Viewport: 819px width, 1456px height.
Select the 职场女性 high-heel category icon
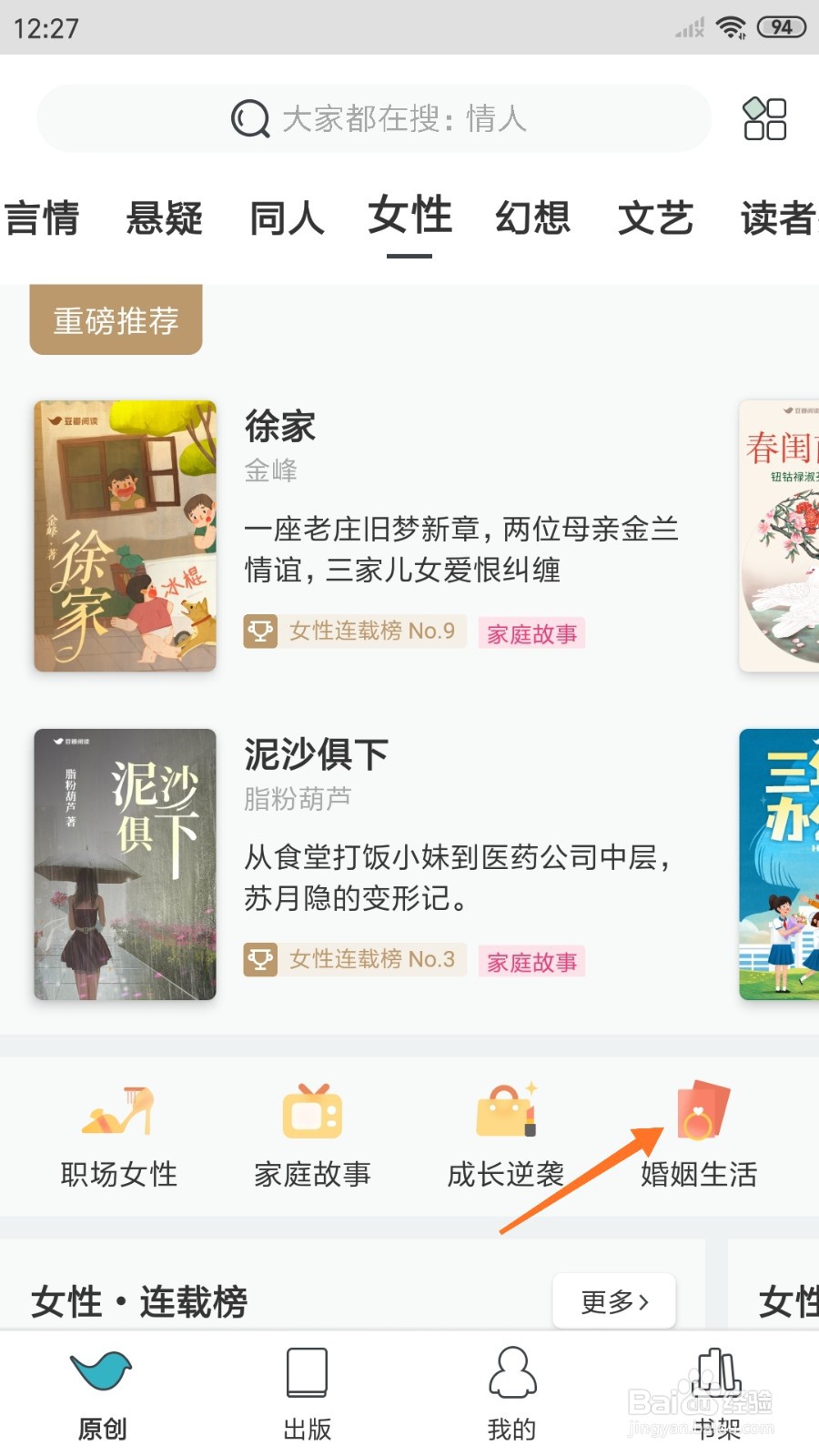tap(118, 1112)
